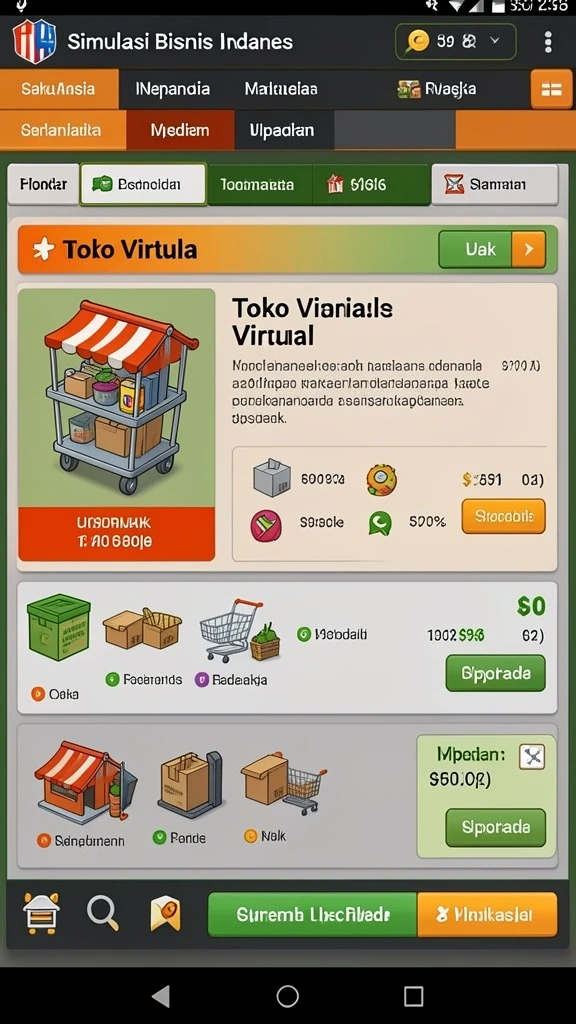Go back with system back button
Viewport: 576px width, 1024px height.
pos(161,997)
